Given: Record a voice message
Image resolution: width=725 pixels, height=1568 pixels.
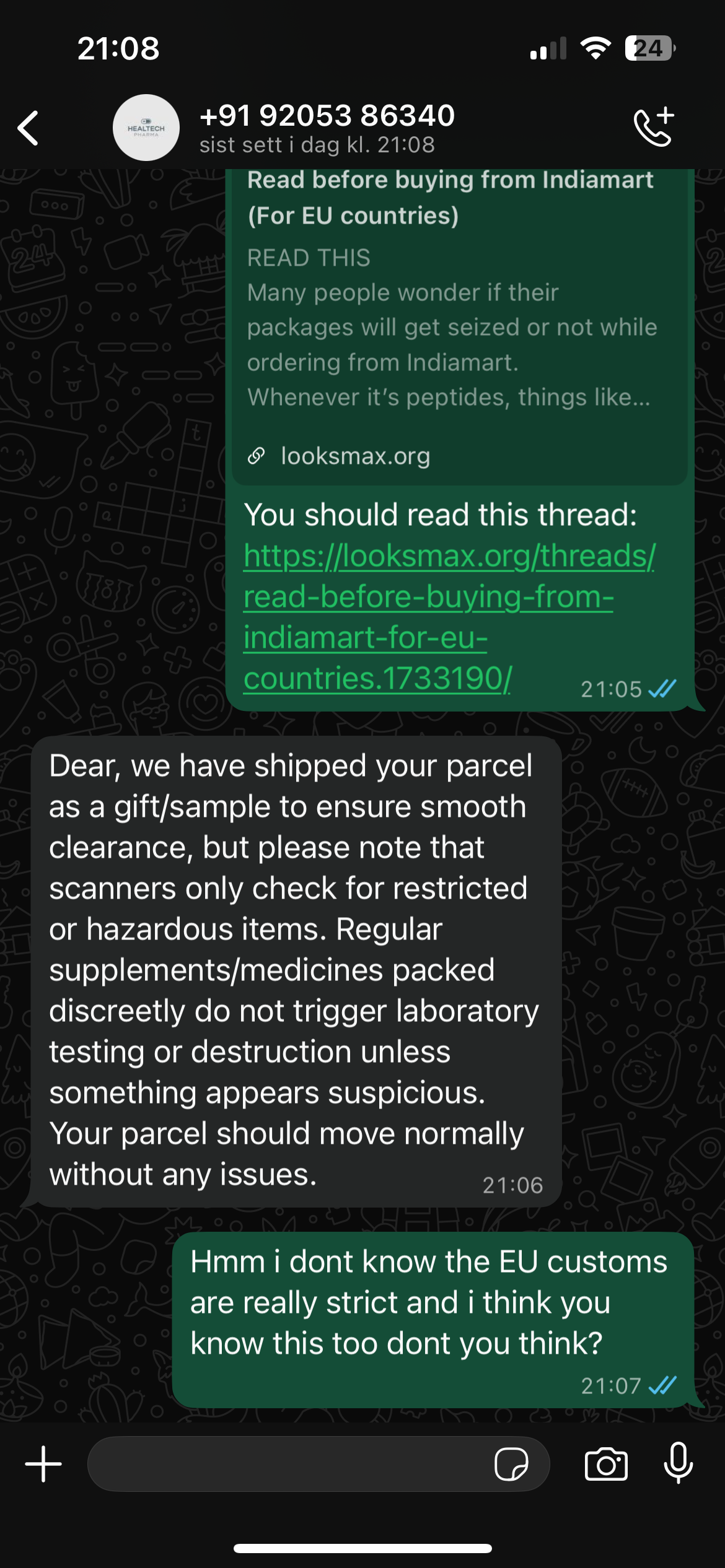Looking at the screenshot, I should click(x=679, y=1464).
